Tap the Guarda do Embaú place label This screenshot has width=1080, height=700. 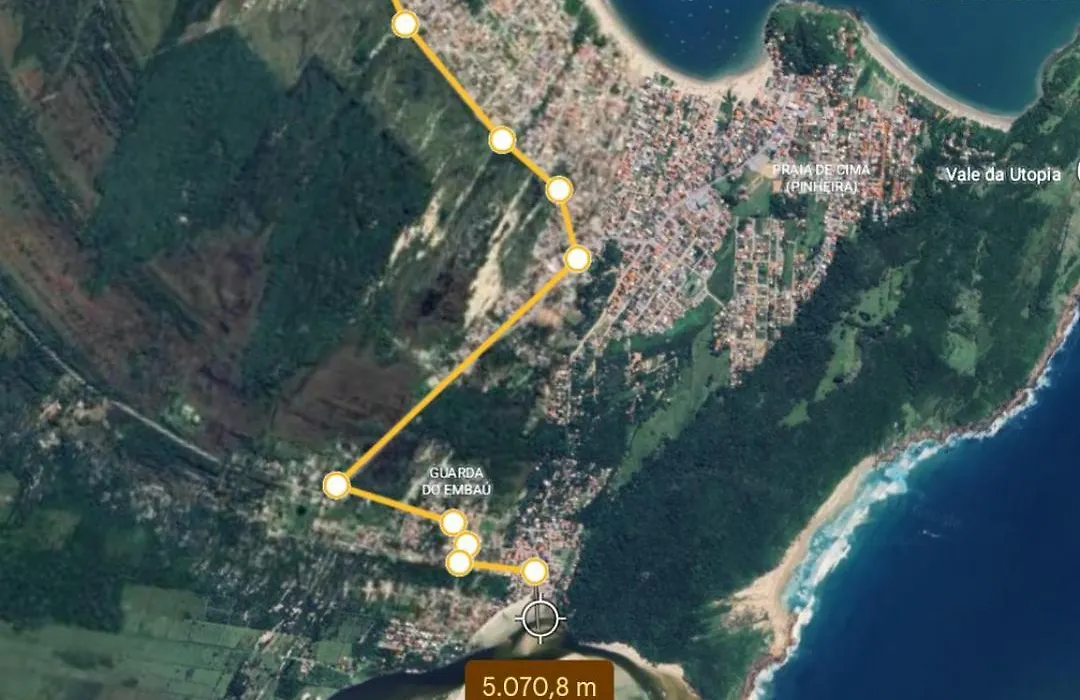click(457, 480)
